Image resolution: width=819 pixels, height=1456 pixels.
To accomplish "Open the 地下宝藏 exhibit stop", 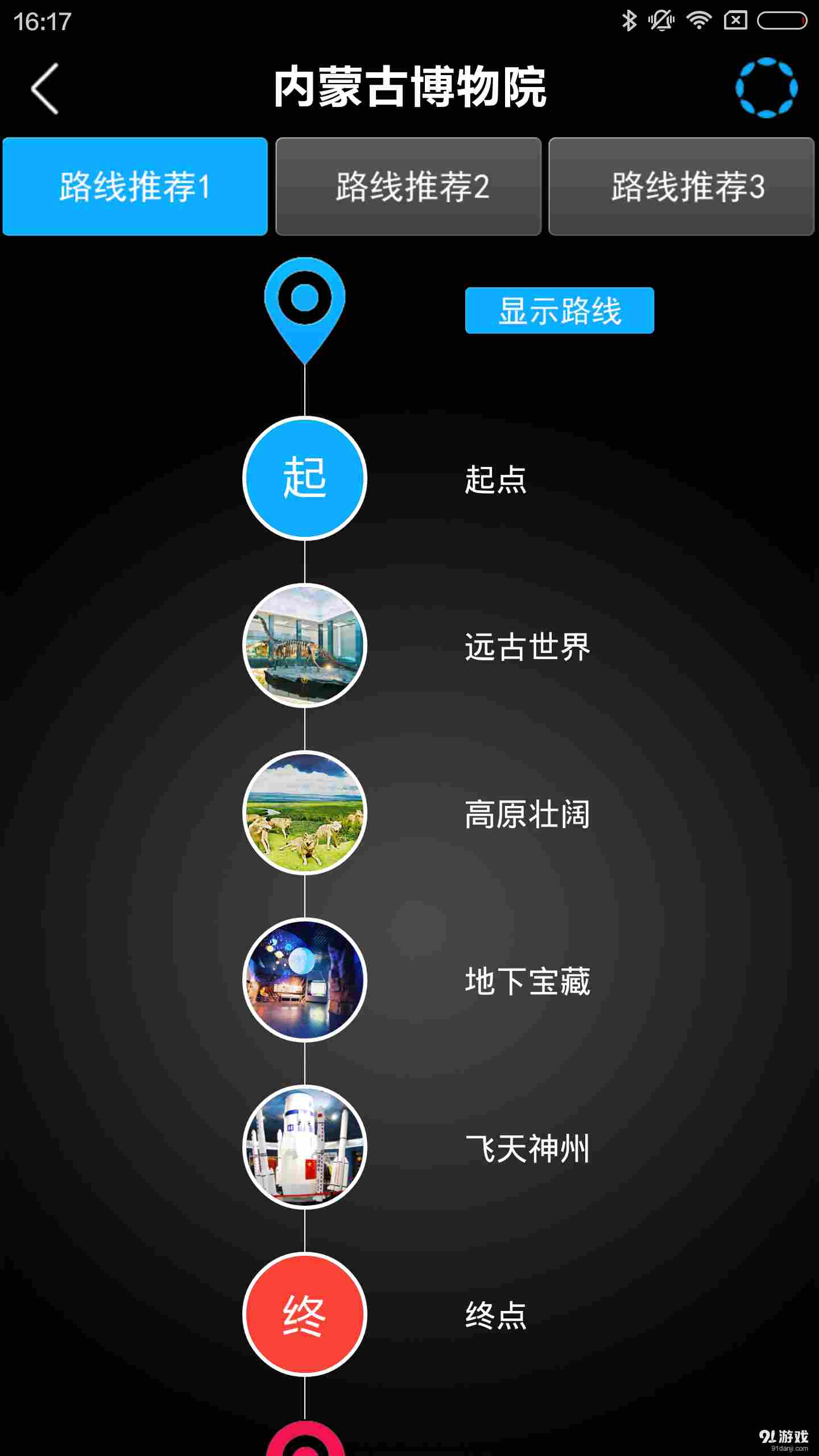I will coord(305,980).
